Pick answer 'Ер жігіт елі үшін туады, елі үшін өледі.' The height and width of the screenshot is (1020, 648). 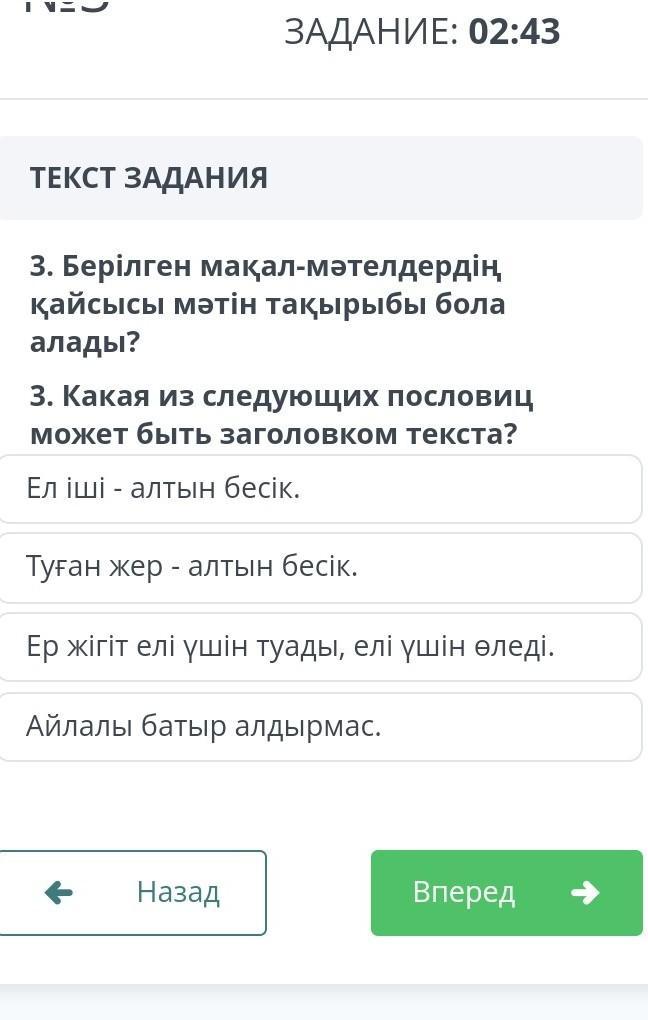click(x=320, y=647)
